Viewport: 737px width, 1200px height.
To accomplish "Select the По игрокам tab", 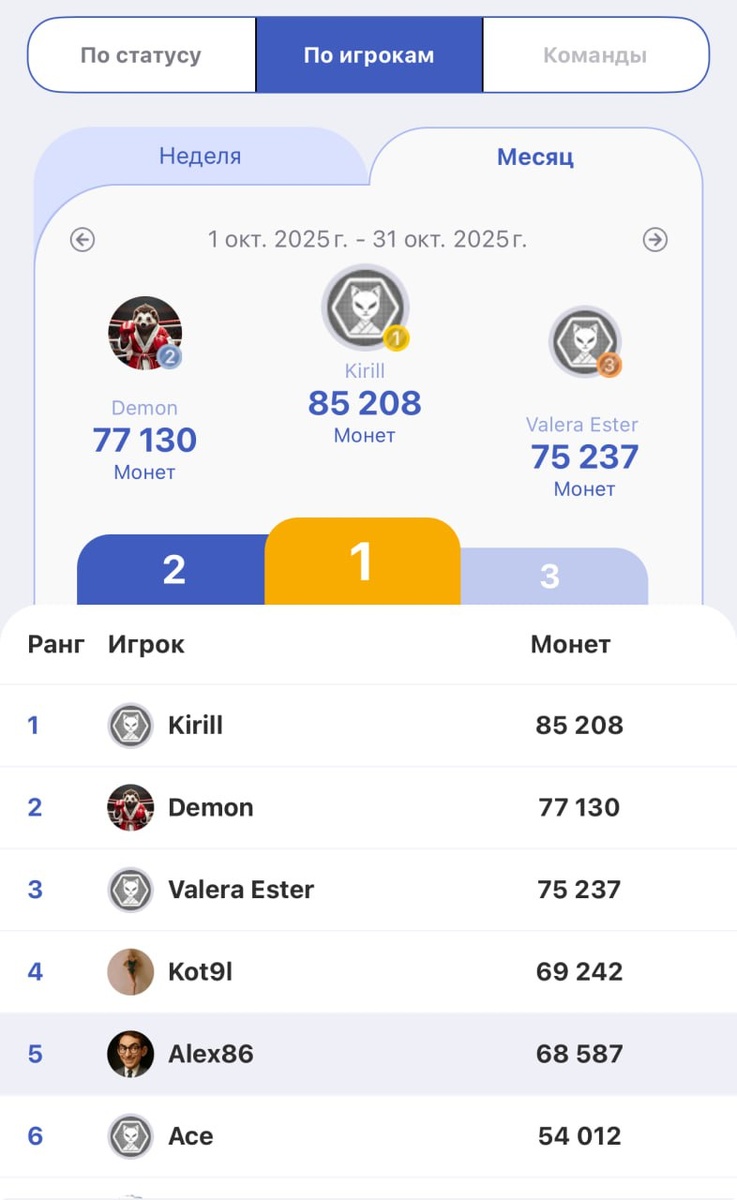I will (369, 55).
